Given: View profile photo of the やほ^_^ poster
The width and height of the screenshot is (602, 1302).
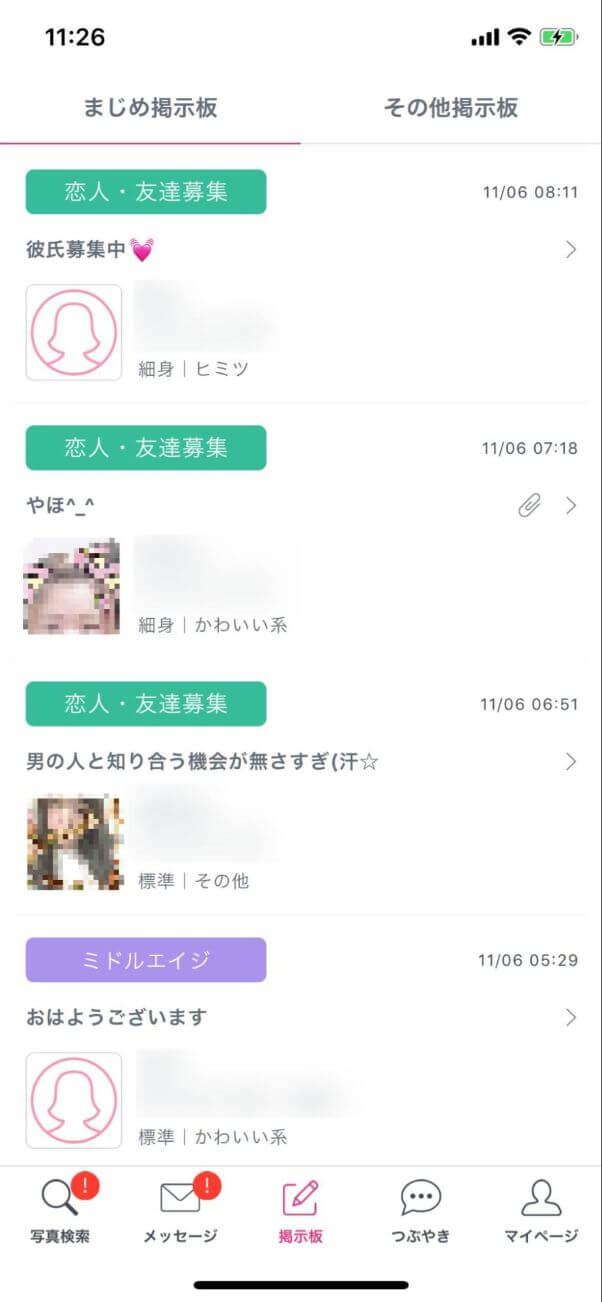Looking at the screenshot, I should 73,588.
